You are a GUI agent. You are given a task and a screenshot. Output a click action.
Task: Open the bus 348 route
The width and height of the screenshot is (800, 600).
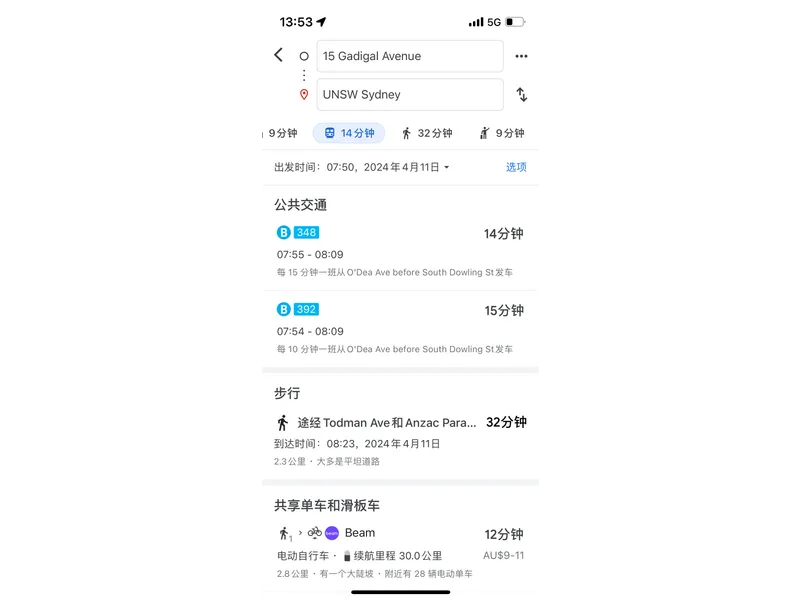point(400,251)
